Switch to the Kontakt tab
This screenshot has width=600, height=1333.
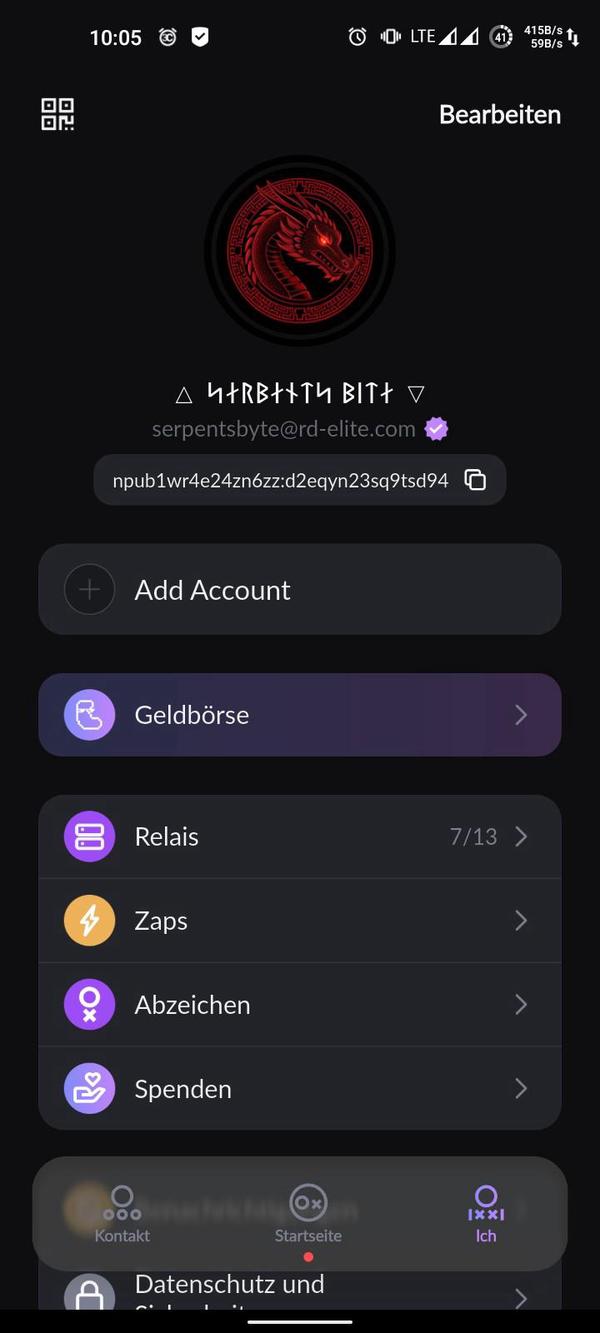[122, 1214]
